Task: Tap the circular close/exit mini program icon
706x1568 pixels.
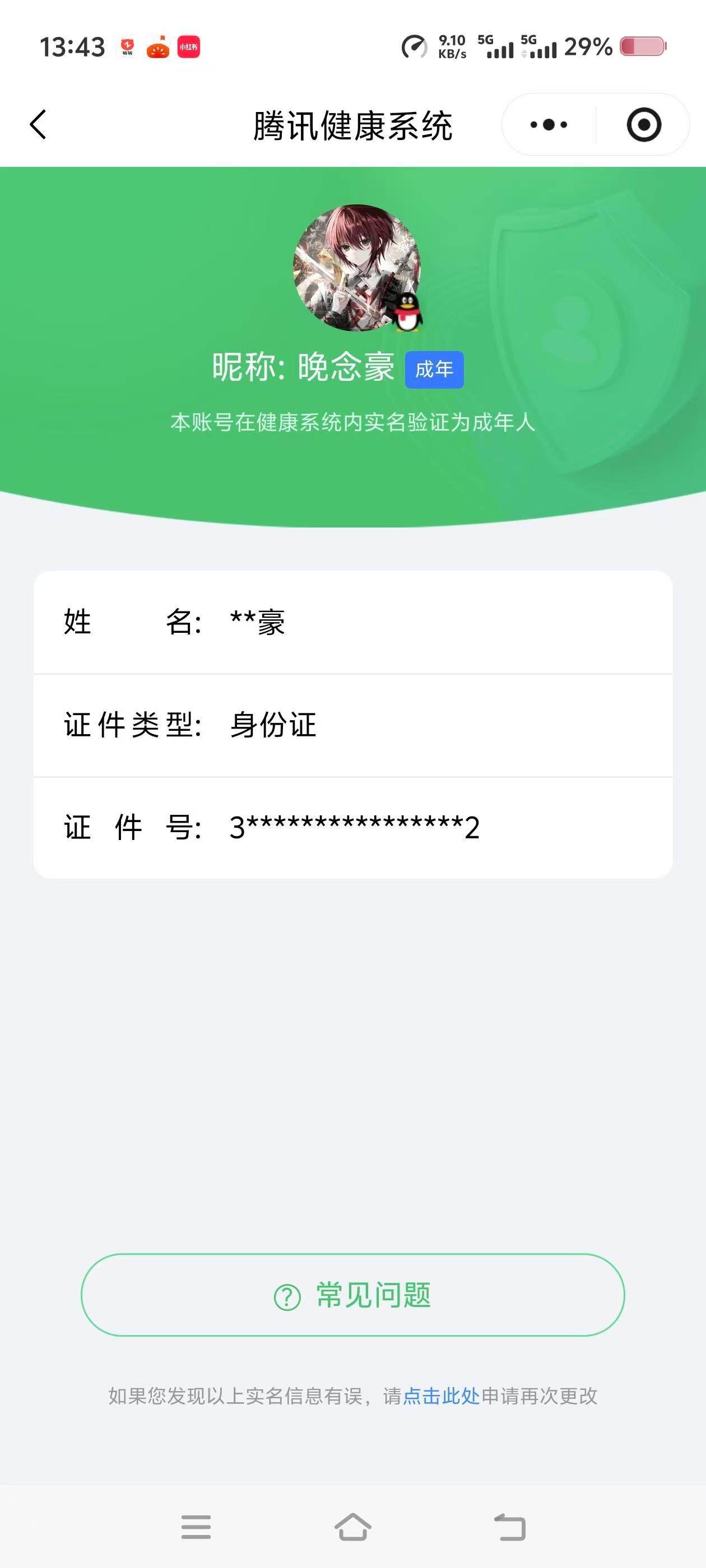Action: coord(643,124)
